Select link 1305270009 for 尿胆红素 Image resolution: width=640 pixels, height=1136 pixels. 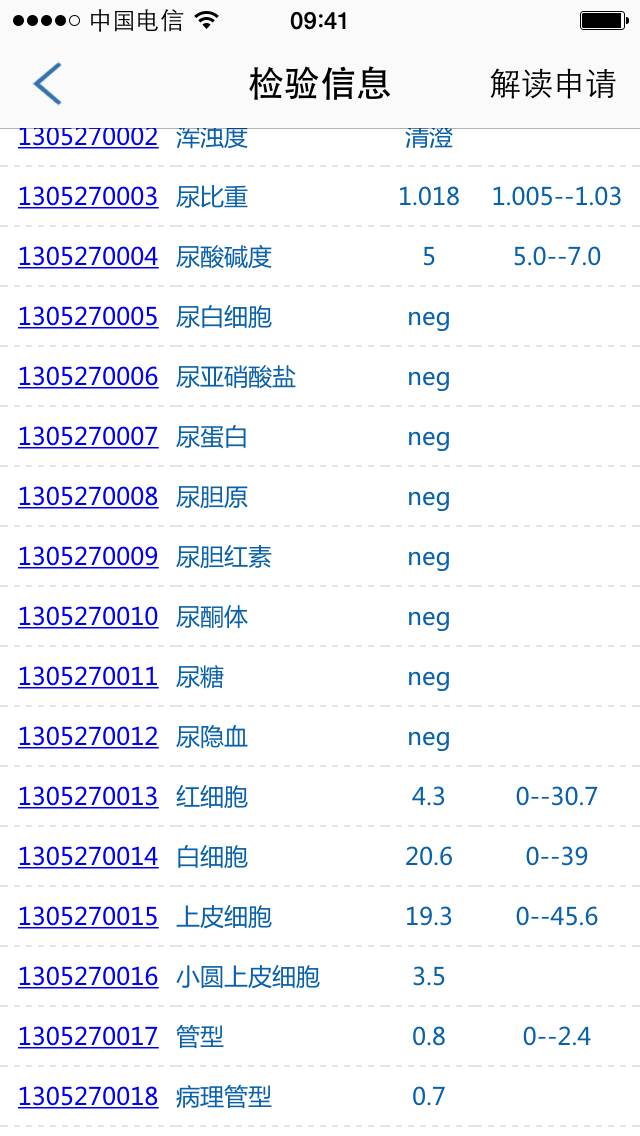(88, 557)
